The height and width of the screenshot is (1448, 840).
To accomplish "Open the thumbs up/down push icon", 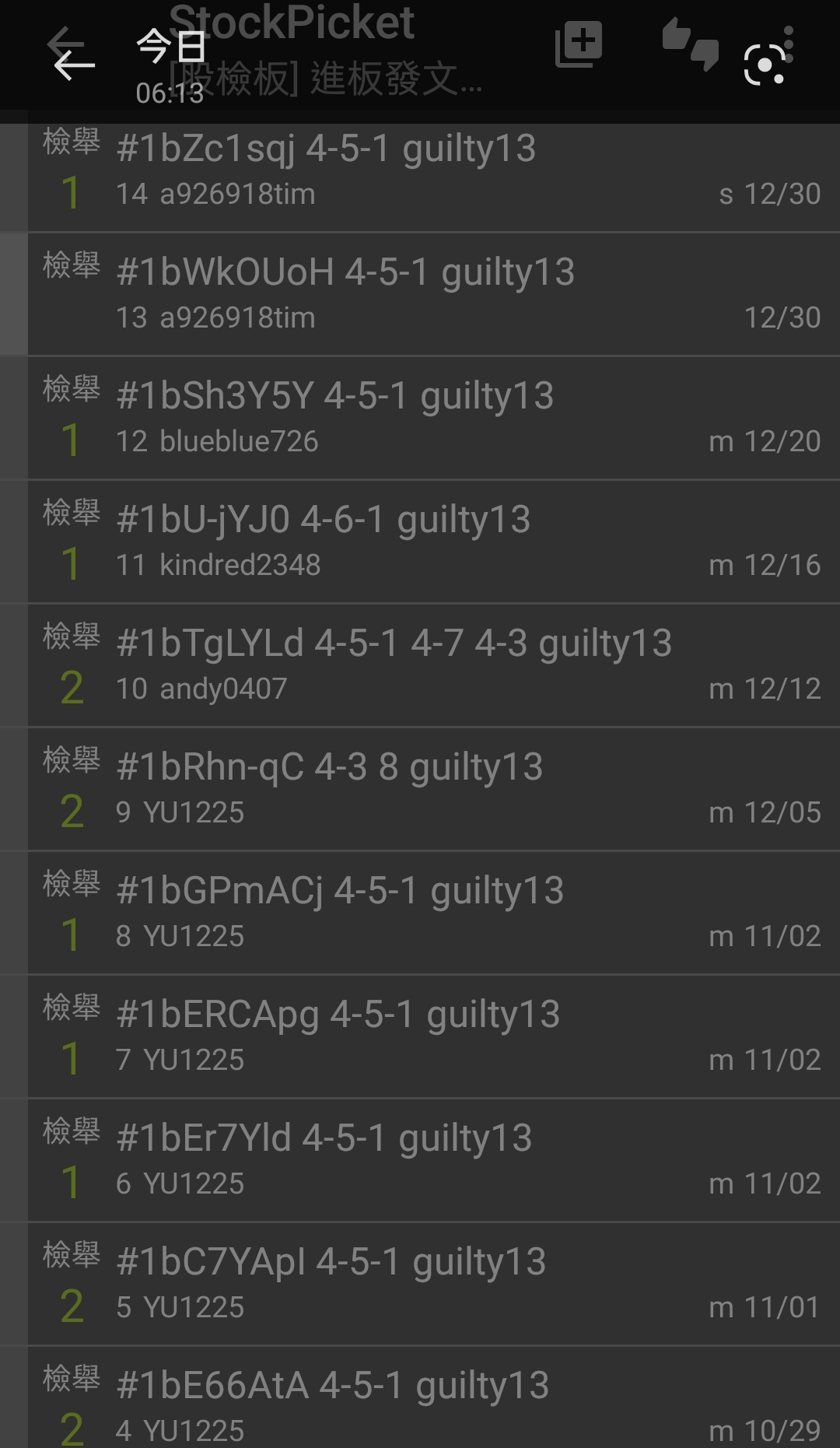I will (690, 45).
